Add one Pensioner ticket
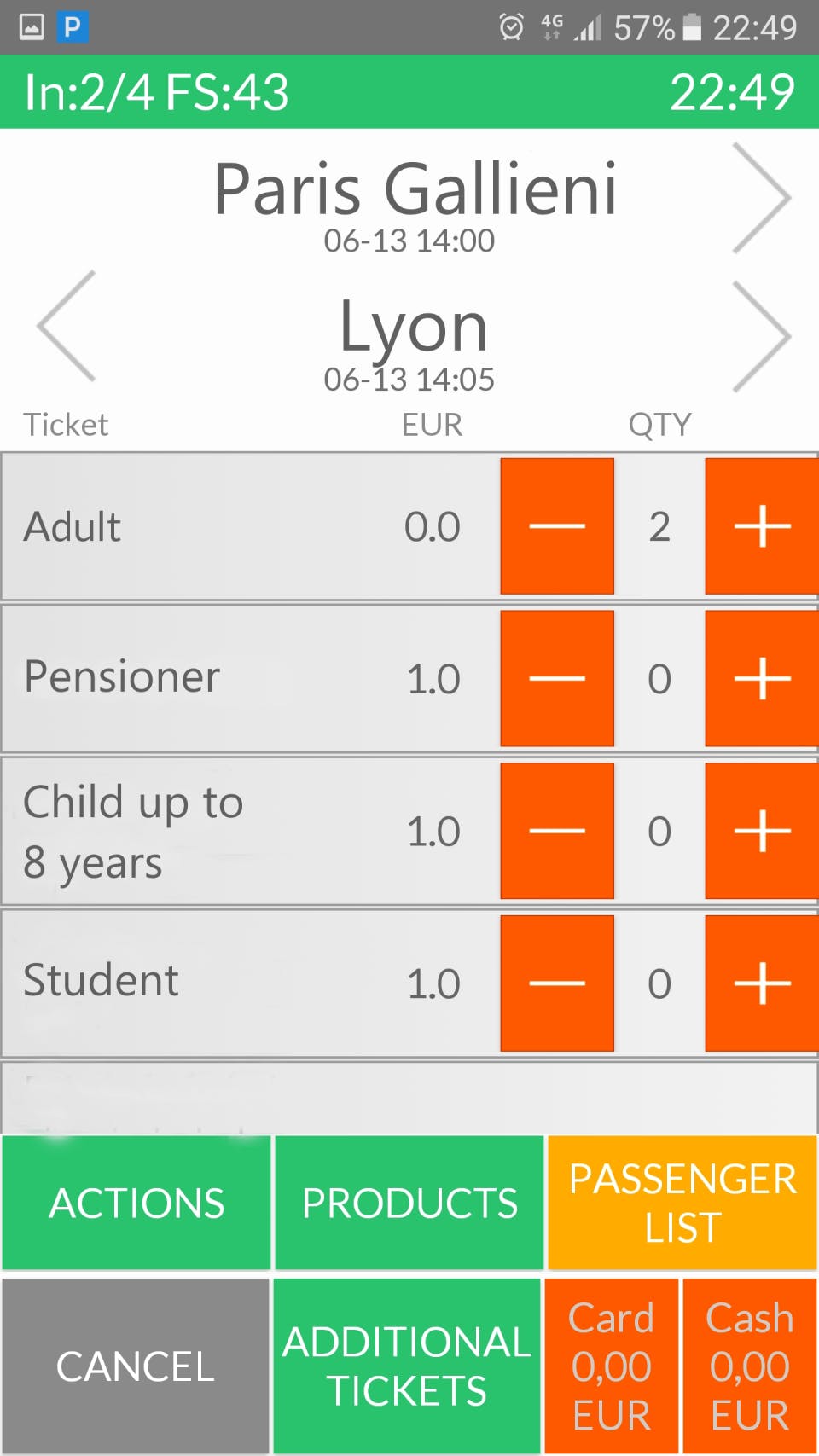Screen dimensions: 819x1456 pyautogui.click(x=761, y=678)
